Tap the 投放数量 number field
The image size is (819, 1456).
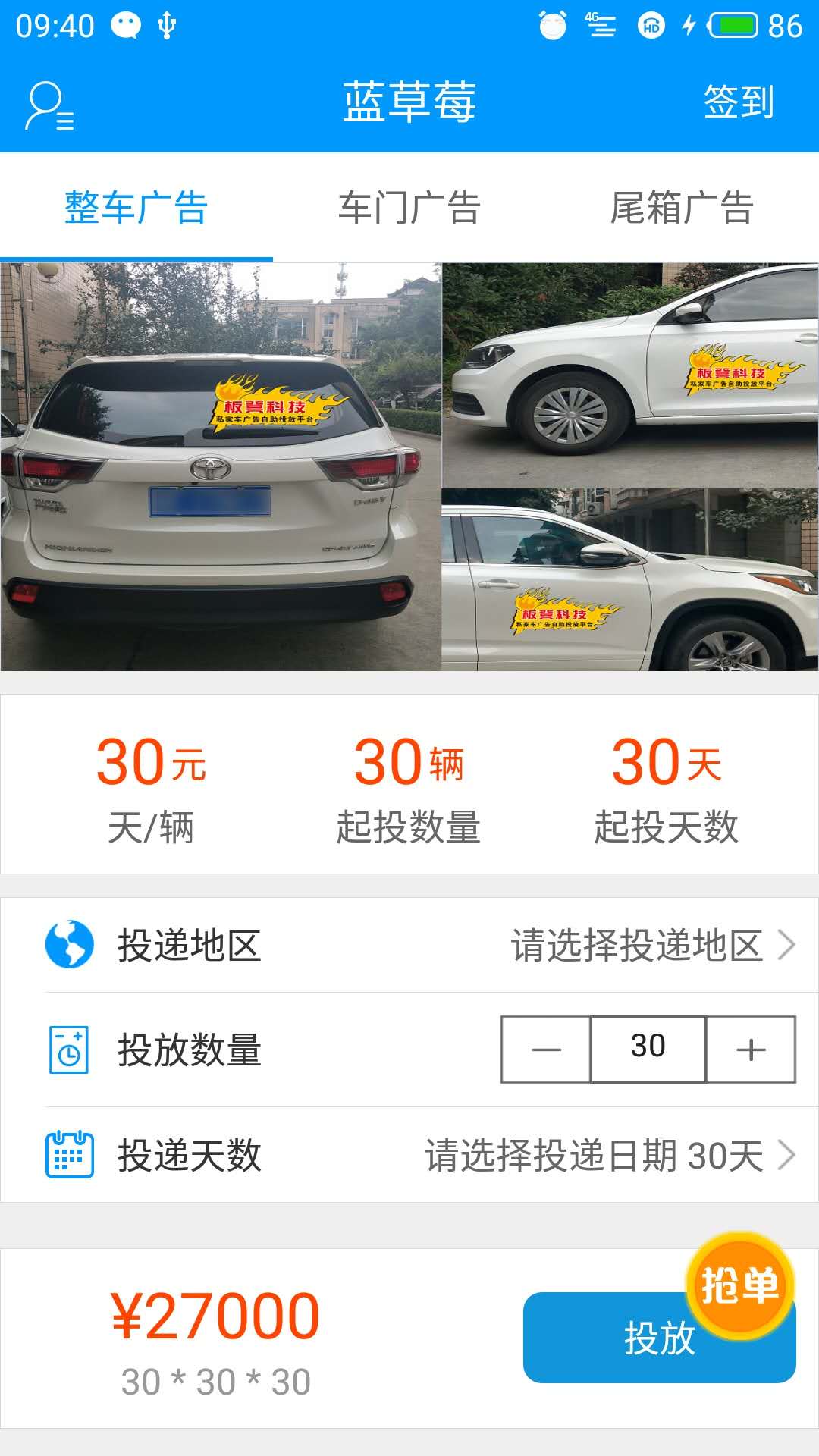point(648,1048)
